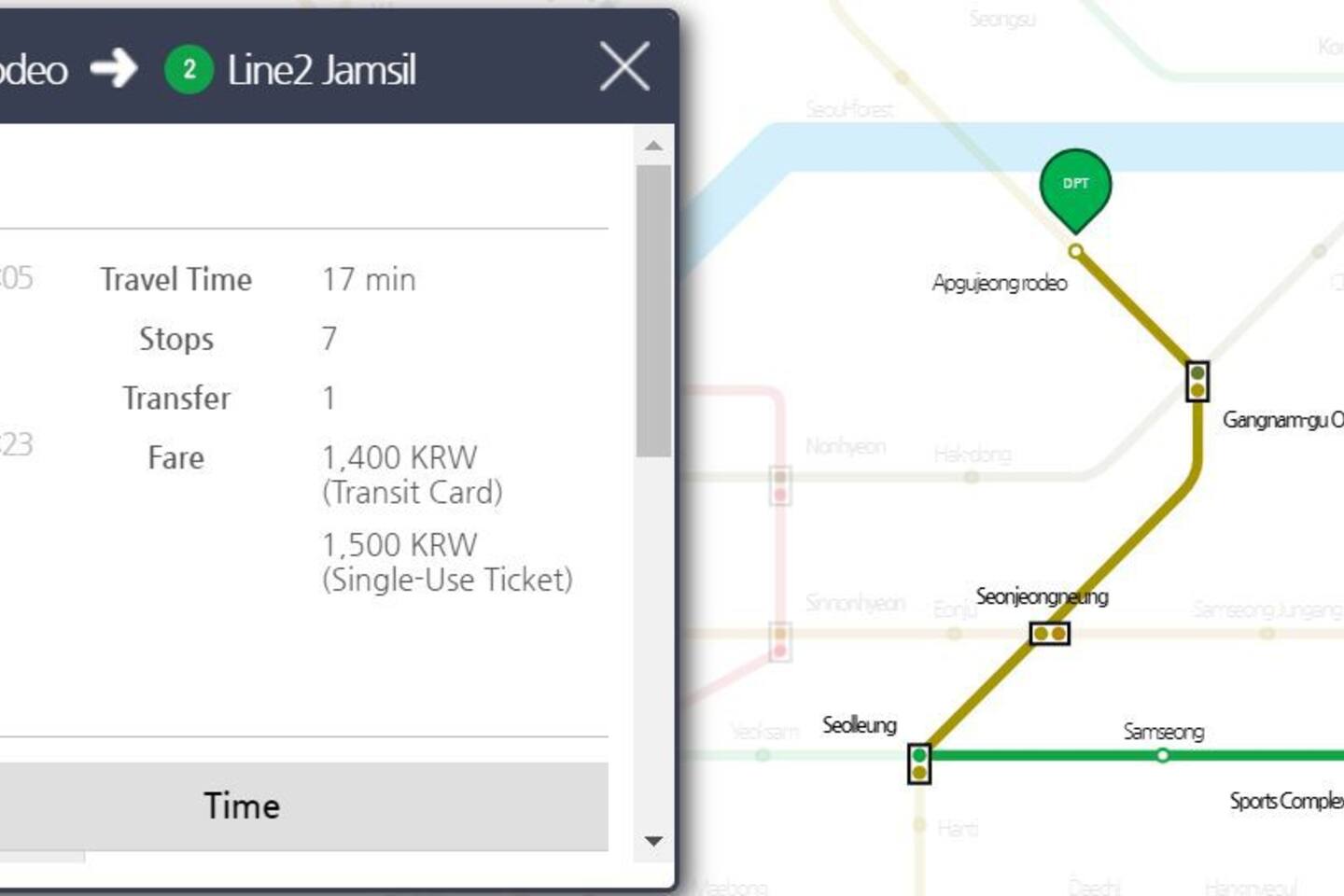Select Seonjeongneung station on the map

[x=1049, y=634]
